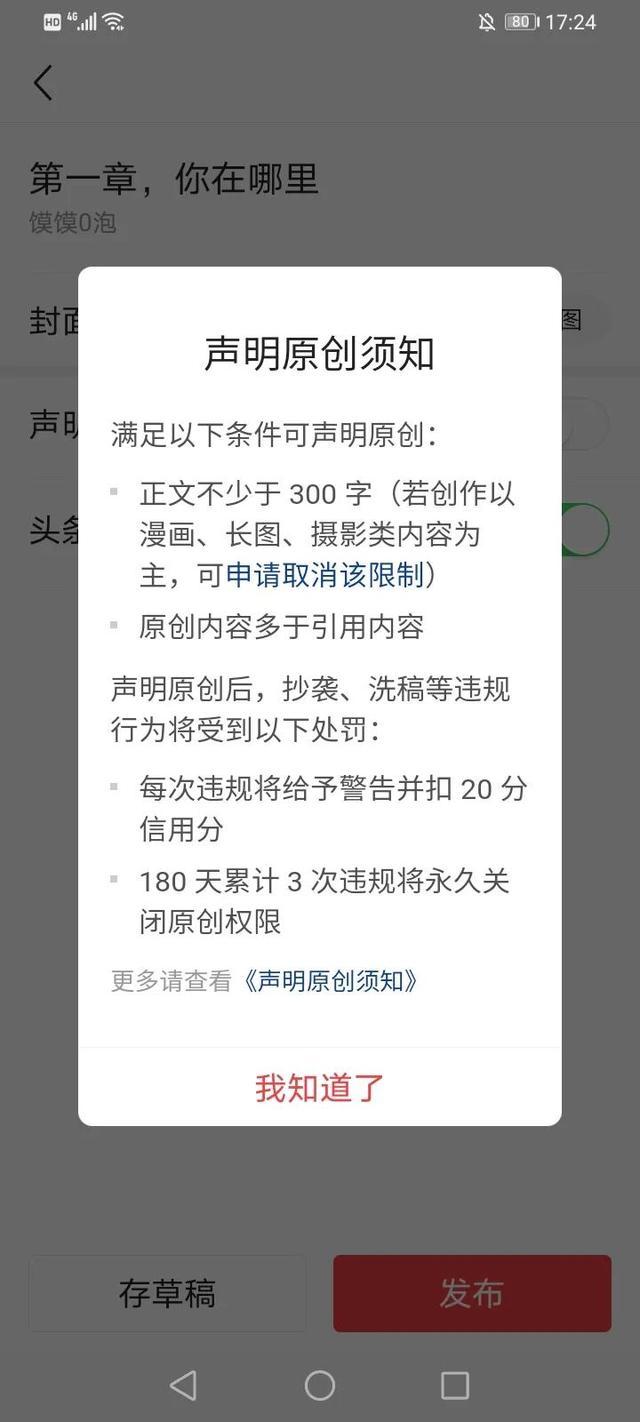Viewport: 640px width, 1422px height.
Task: Save article with 存草稿 button
Action: tap(167, 1294)
